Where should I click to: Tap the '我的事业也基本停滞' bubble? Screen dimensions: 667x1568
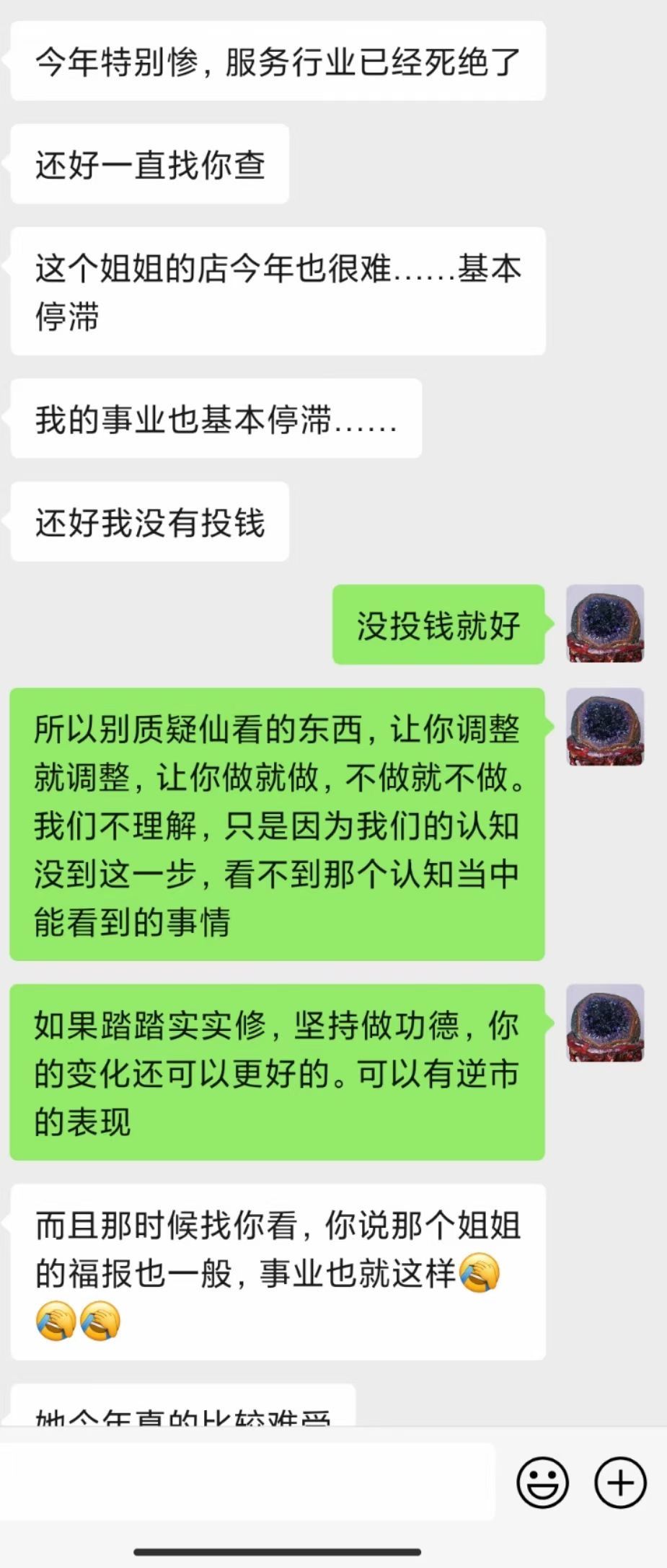click(215, 418)
